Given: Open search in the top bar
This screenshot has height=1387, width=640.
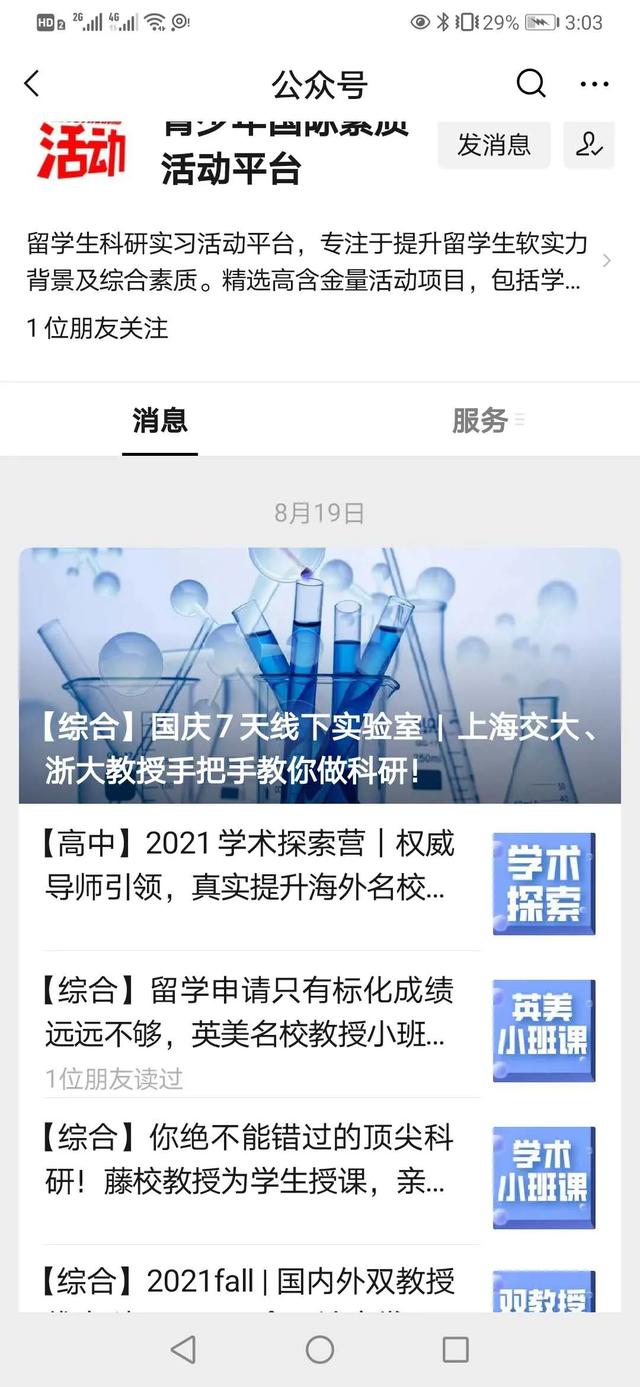Looking at the screenshot, I should click(531, 84).
